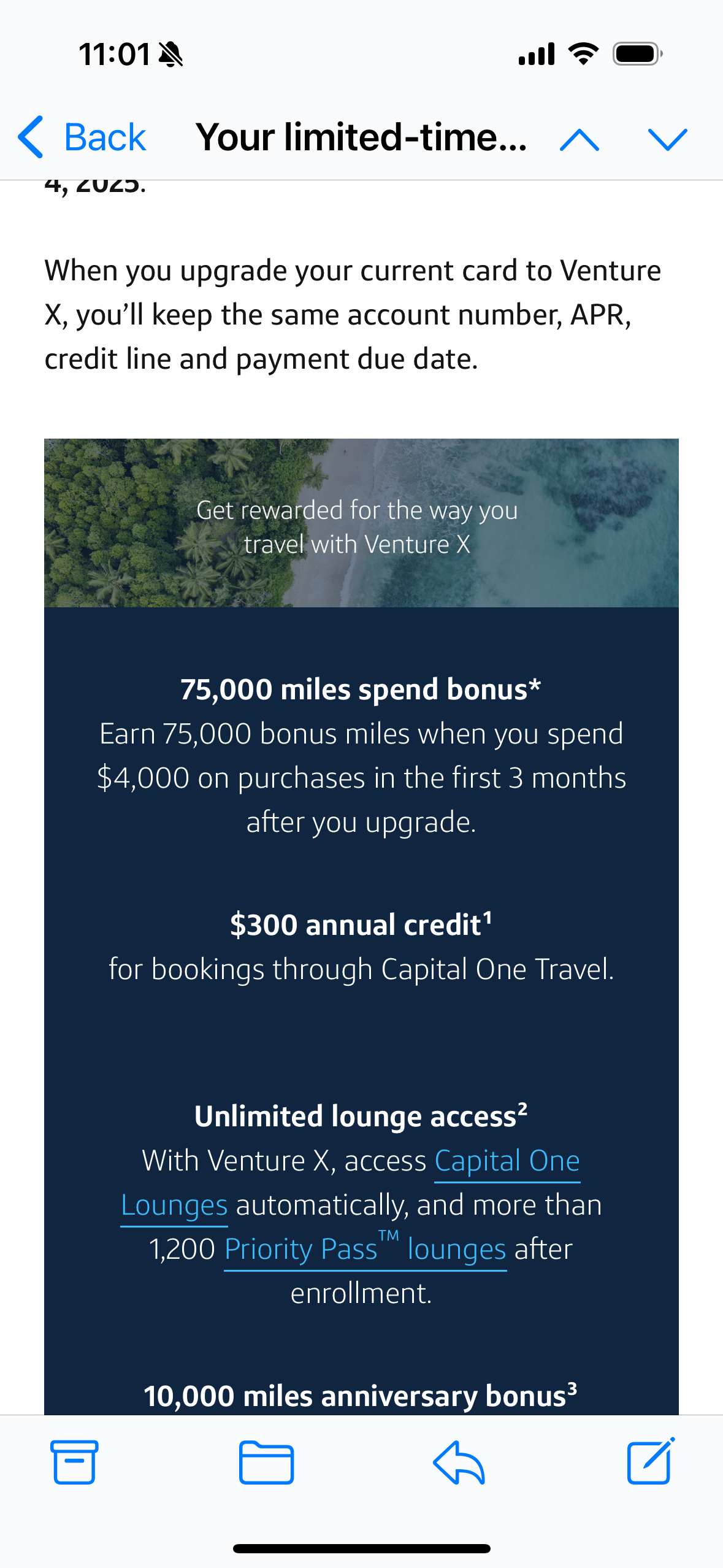Viewport: 723px width, 1568px height.
Task: Jump to the next email with down arrow
Action: click(667, 139)
